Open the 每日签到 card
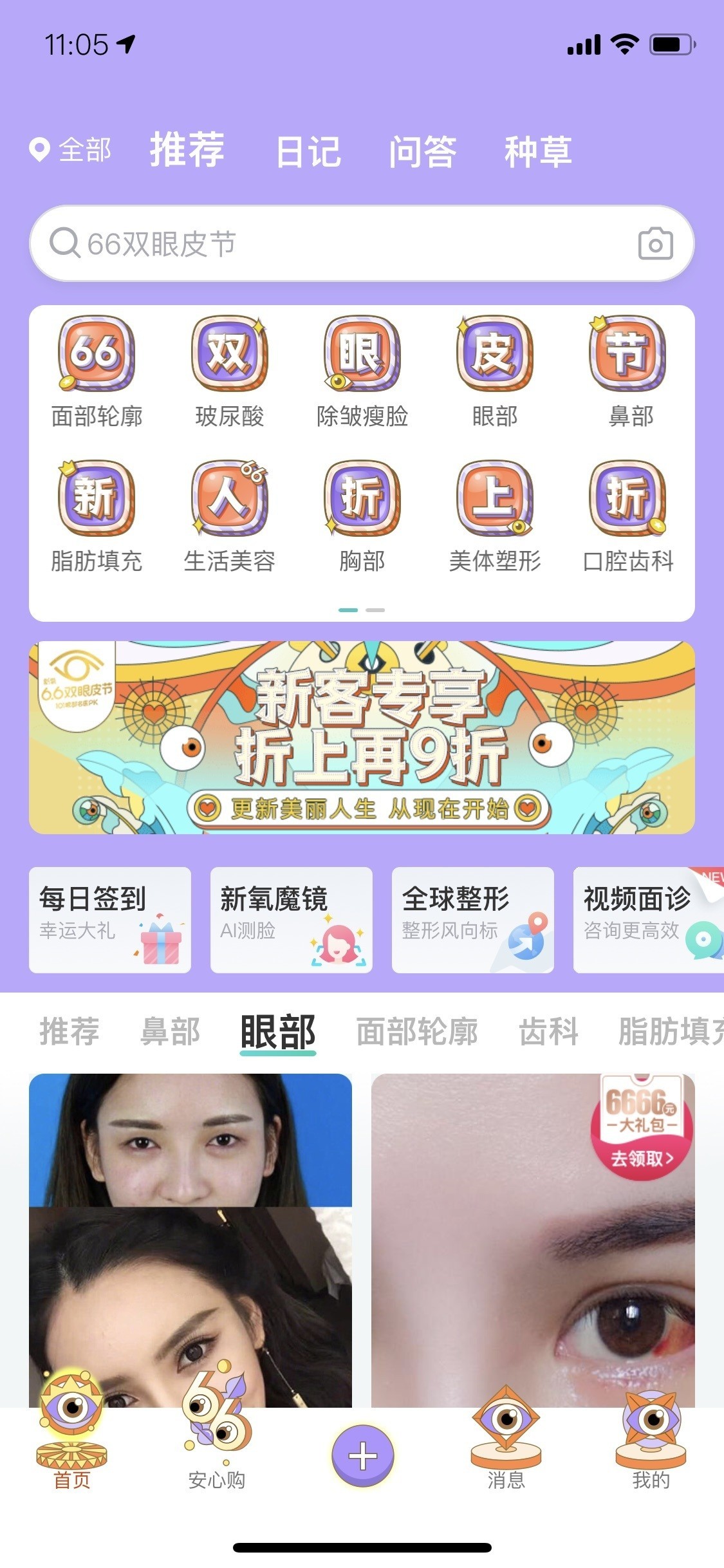724x1568 pixels. pyautogui.click(x=110, y=920)
